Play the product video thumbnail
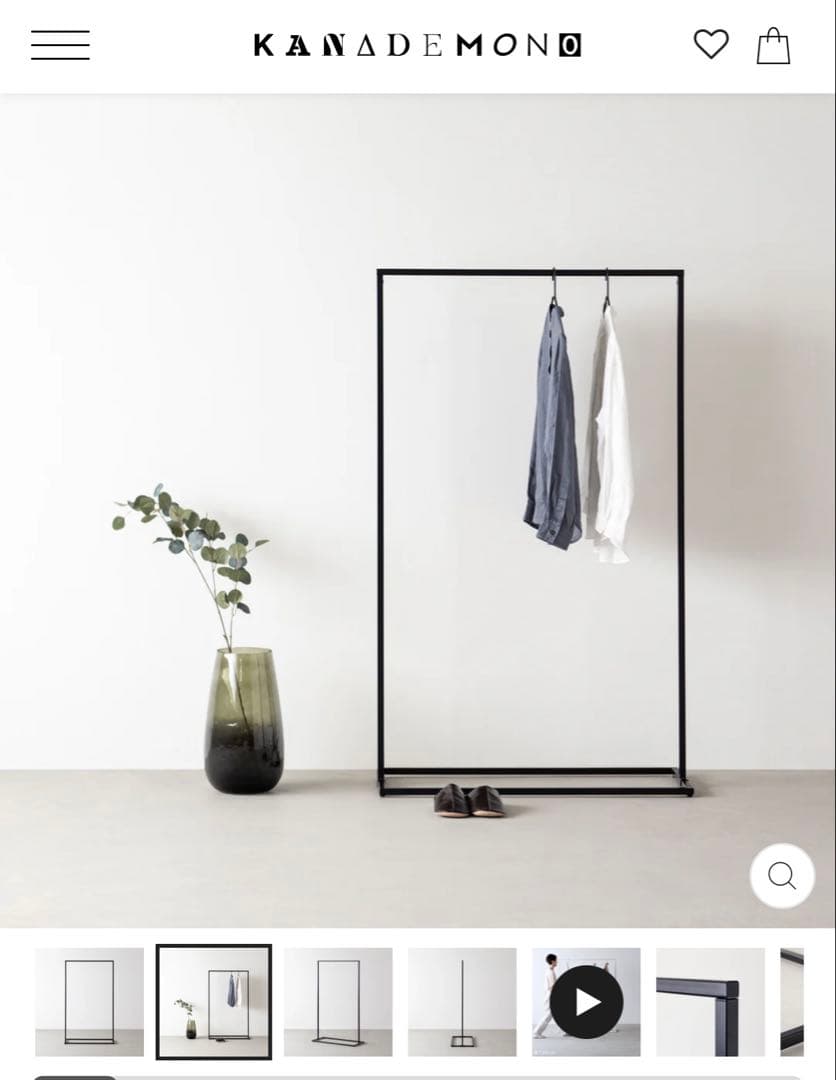836x1080 pixels. point(586,1002)
